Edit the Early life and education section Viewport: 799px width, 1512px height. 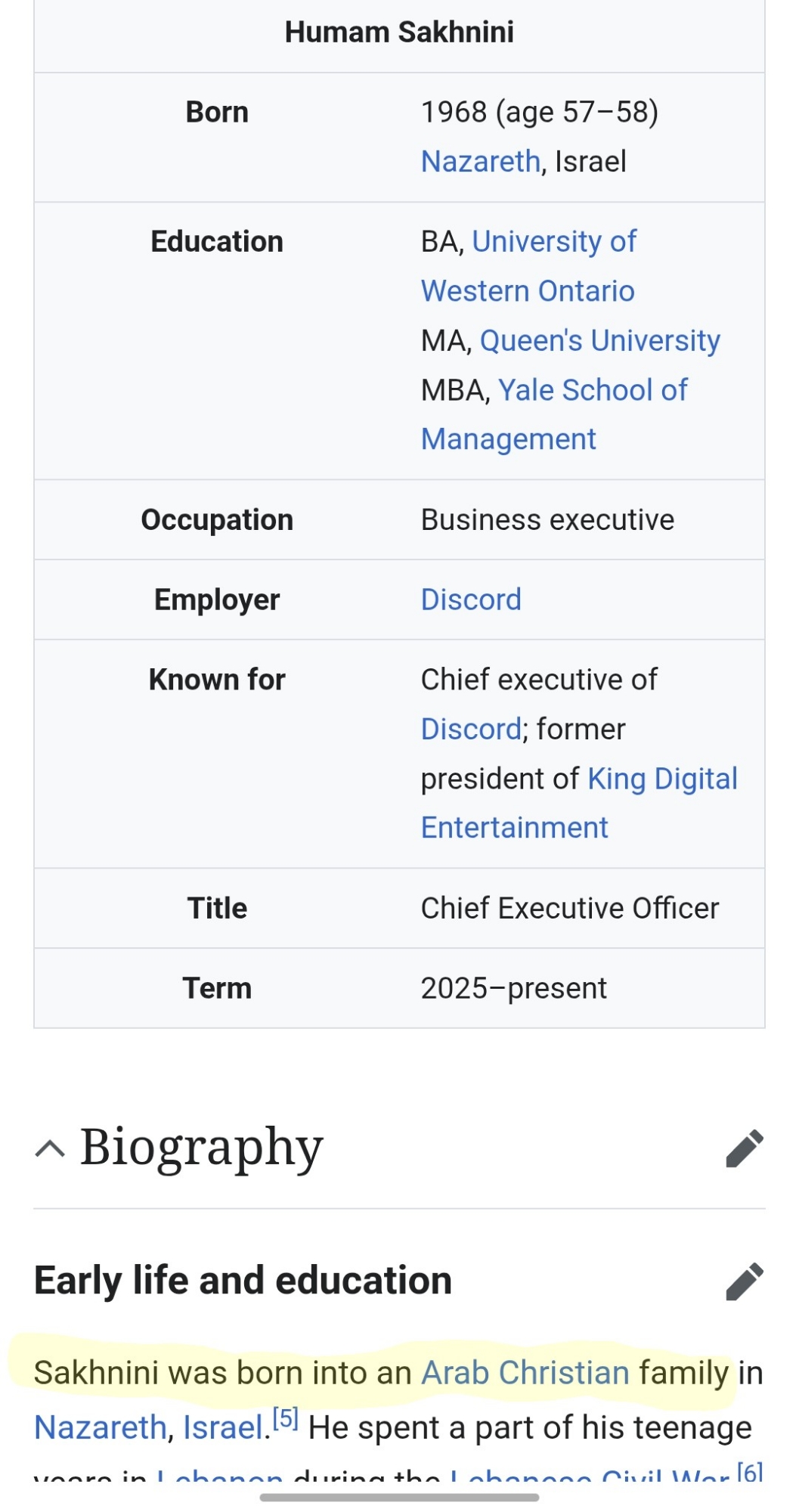(x=744, y=1281)
